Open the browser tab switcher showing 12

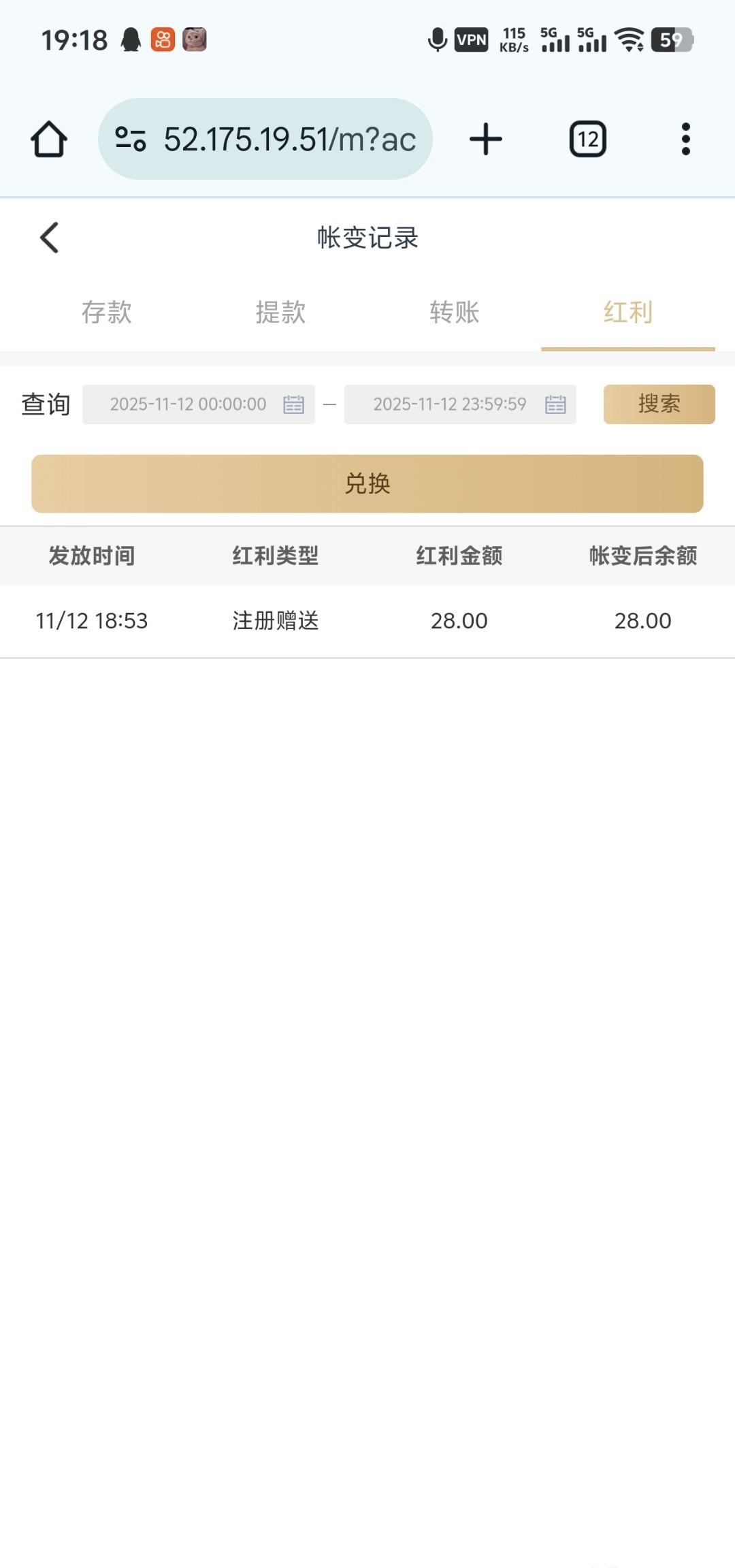(x=587, y=138)
